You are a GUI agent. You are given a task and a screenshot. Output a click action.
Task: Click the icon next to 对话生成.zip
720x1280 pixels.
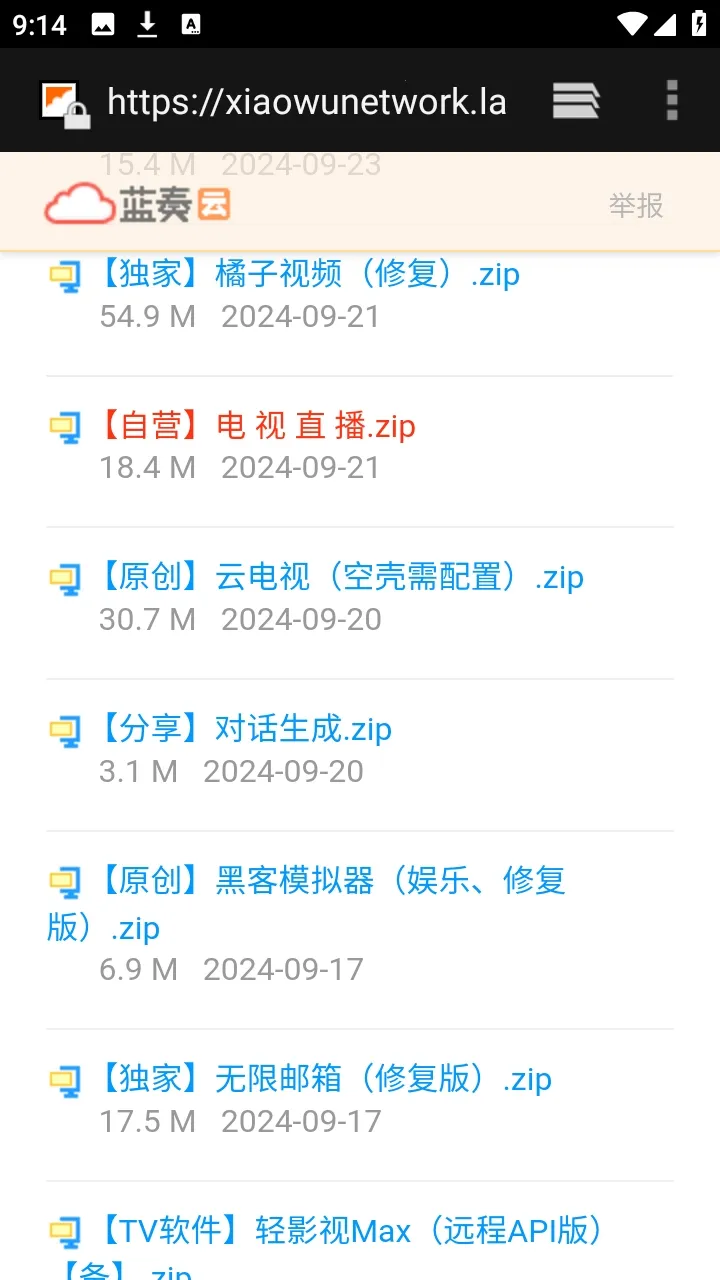click(64, 732)
